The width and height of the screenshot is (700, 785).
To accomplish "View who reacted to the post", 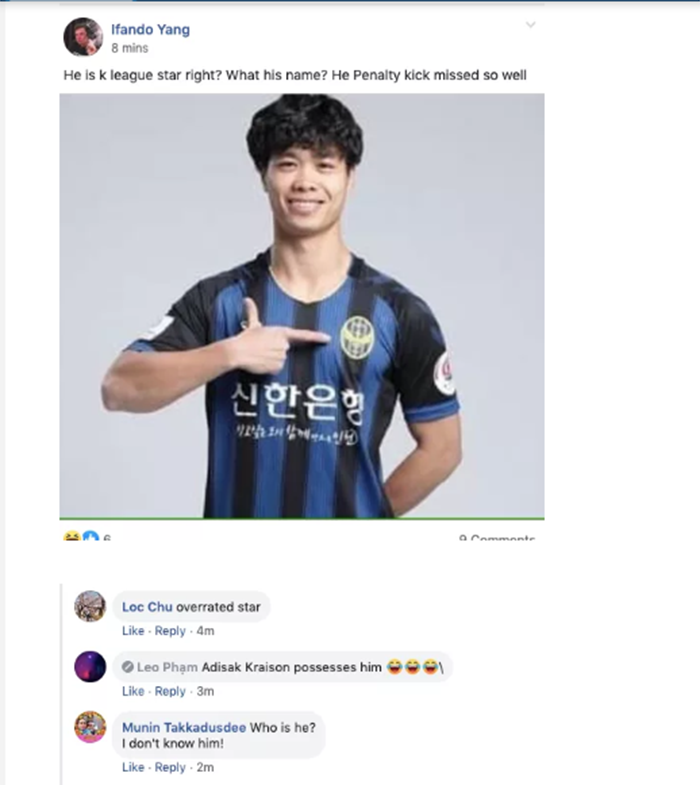I will click(86, 537).
